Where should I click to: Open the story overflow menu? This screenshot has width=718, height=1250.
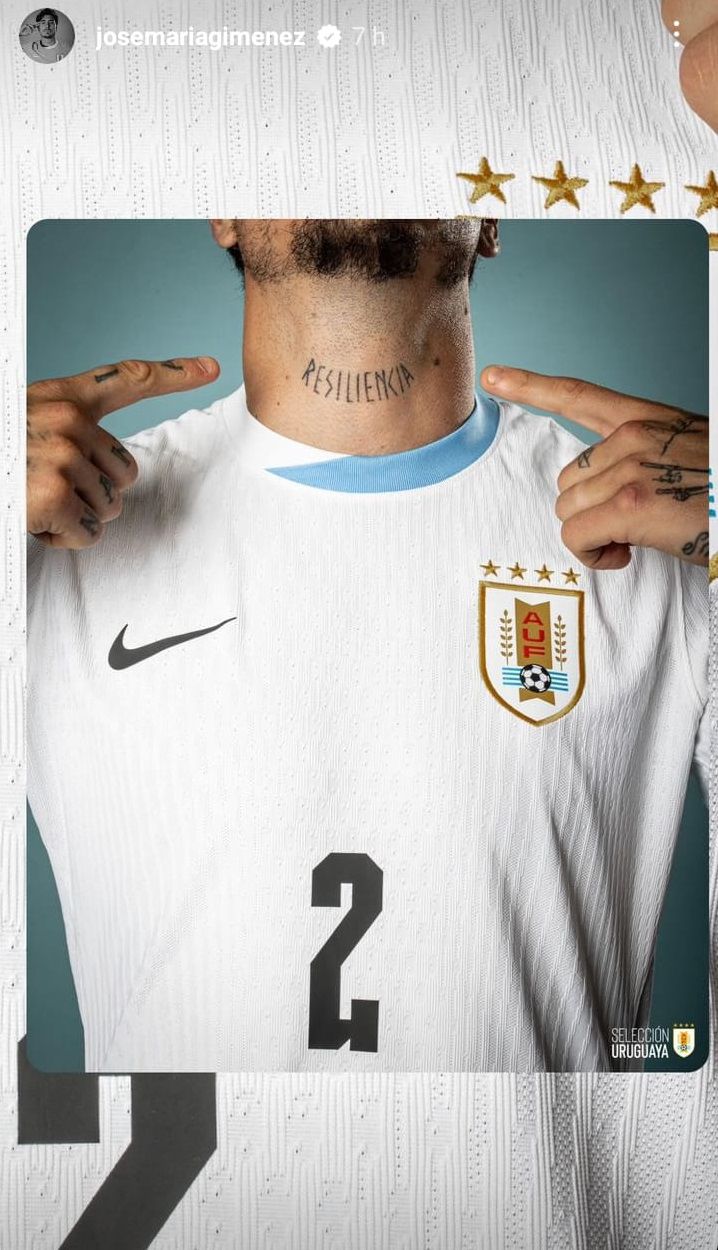[676, 36]
